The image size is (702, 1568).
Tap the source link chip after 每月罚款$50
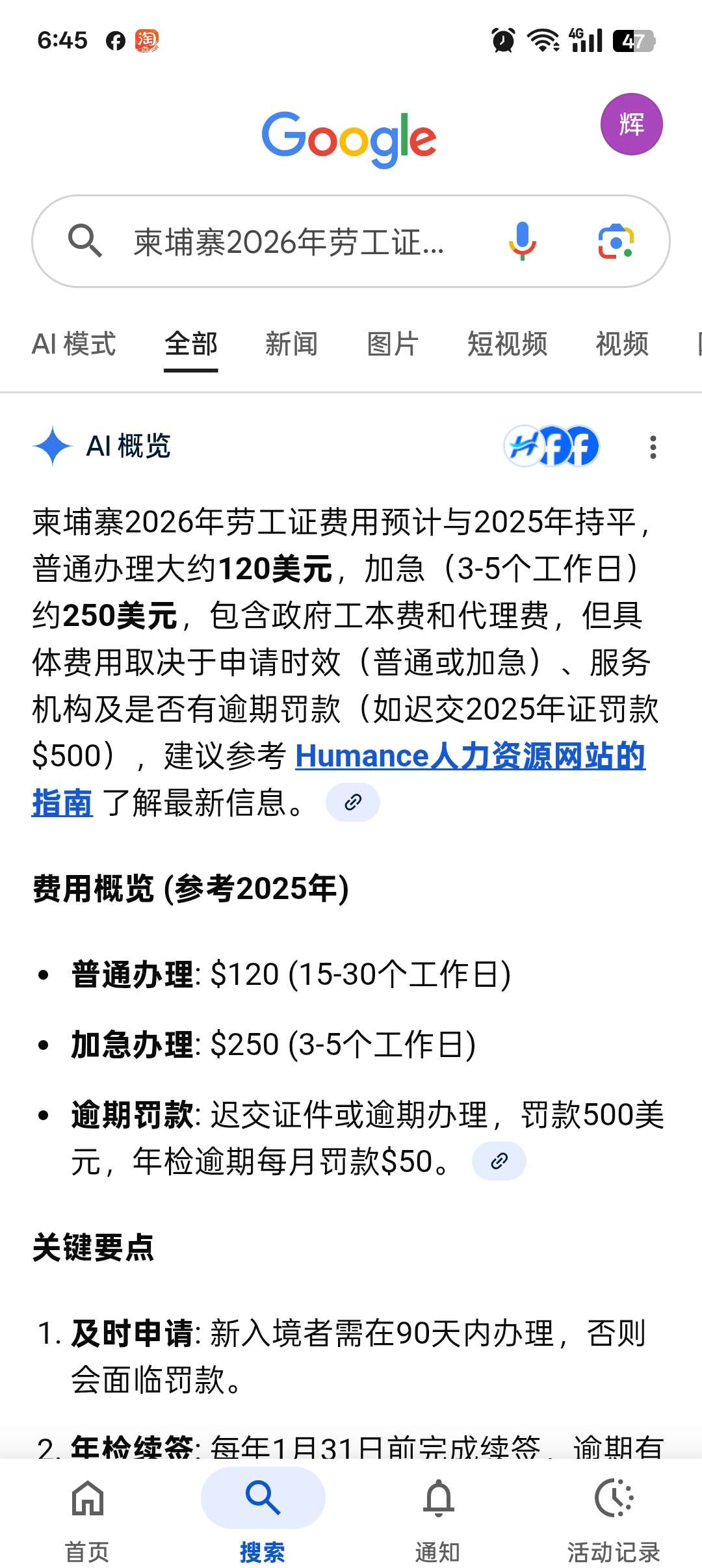pos(499,1161)
